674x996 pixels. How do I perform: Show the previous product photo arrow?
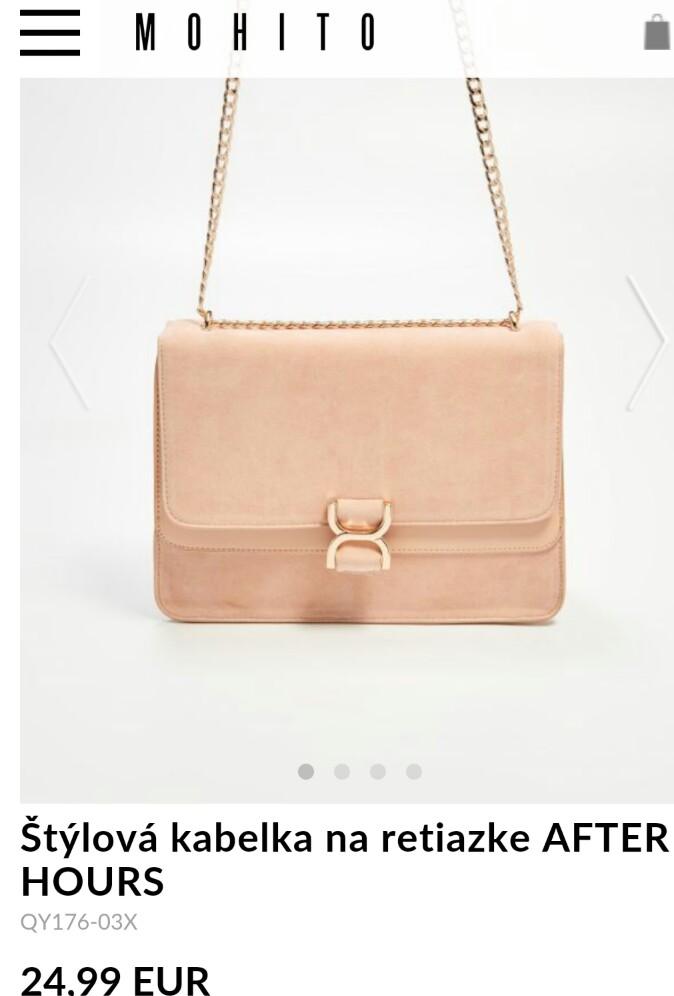(x=68, y=343)
